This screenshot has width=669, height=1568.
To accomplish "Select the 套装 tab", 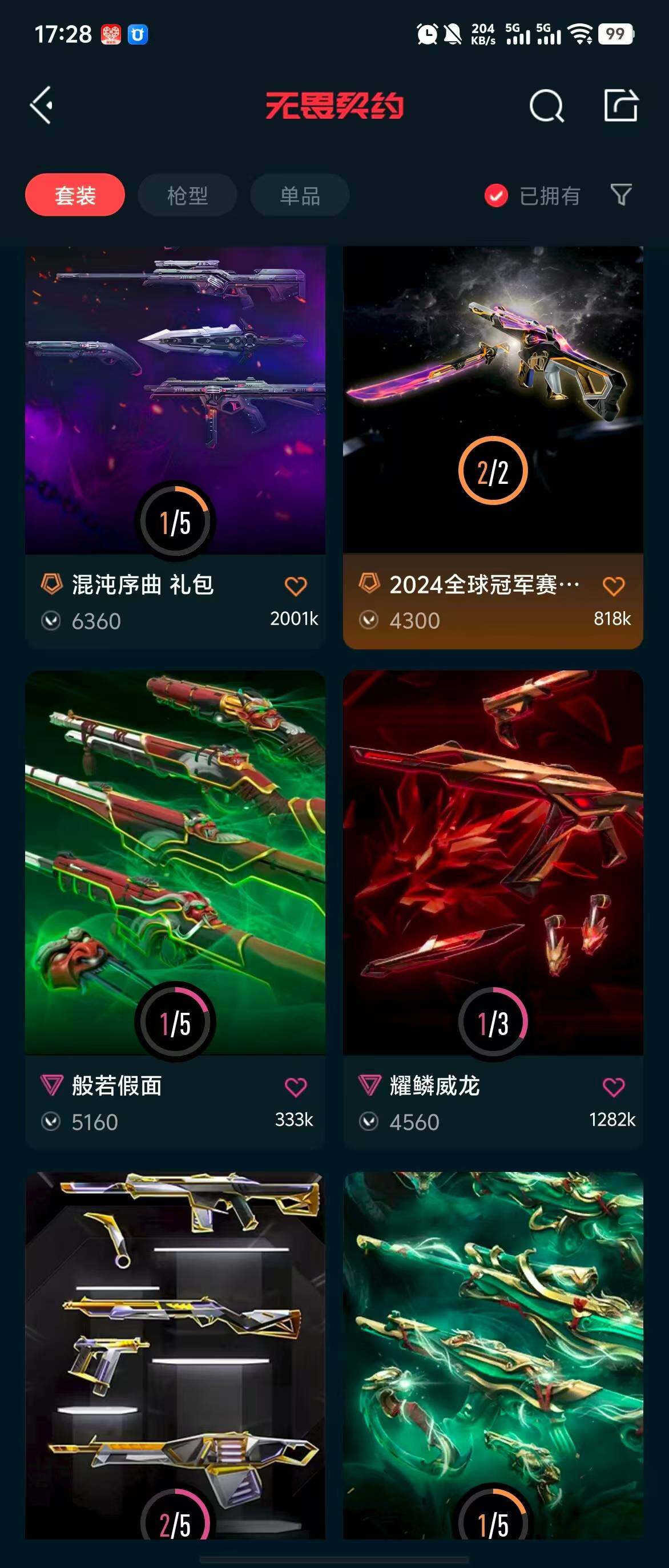I will (x=75, y=195).
